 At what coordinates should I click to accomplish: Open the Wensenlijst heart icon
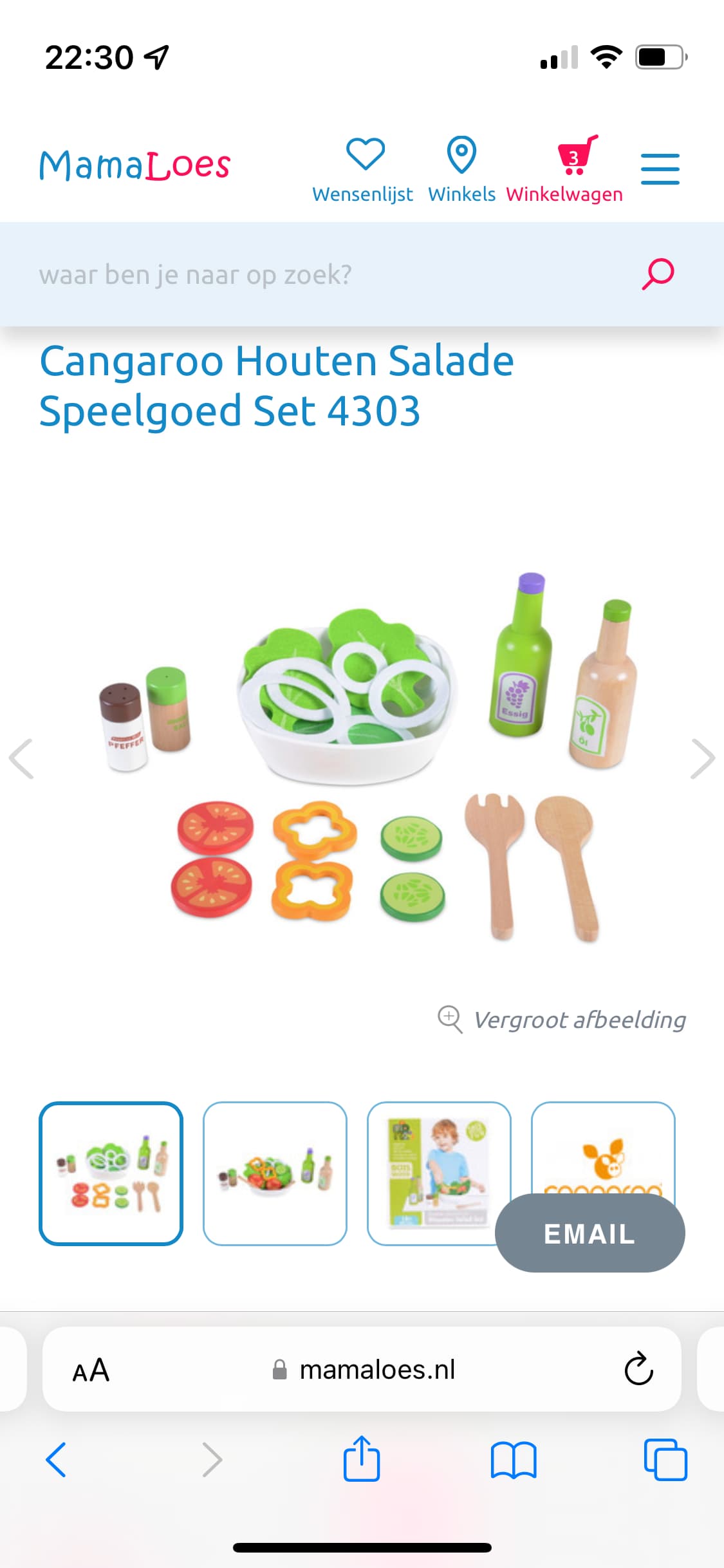pyautogui.click(x=364, y=169)
